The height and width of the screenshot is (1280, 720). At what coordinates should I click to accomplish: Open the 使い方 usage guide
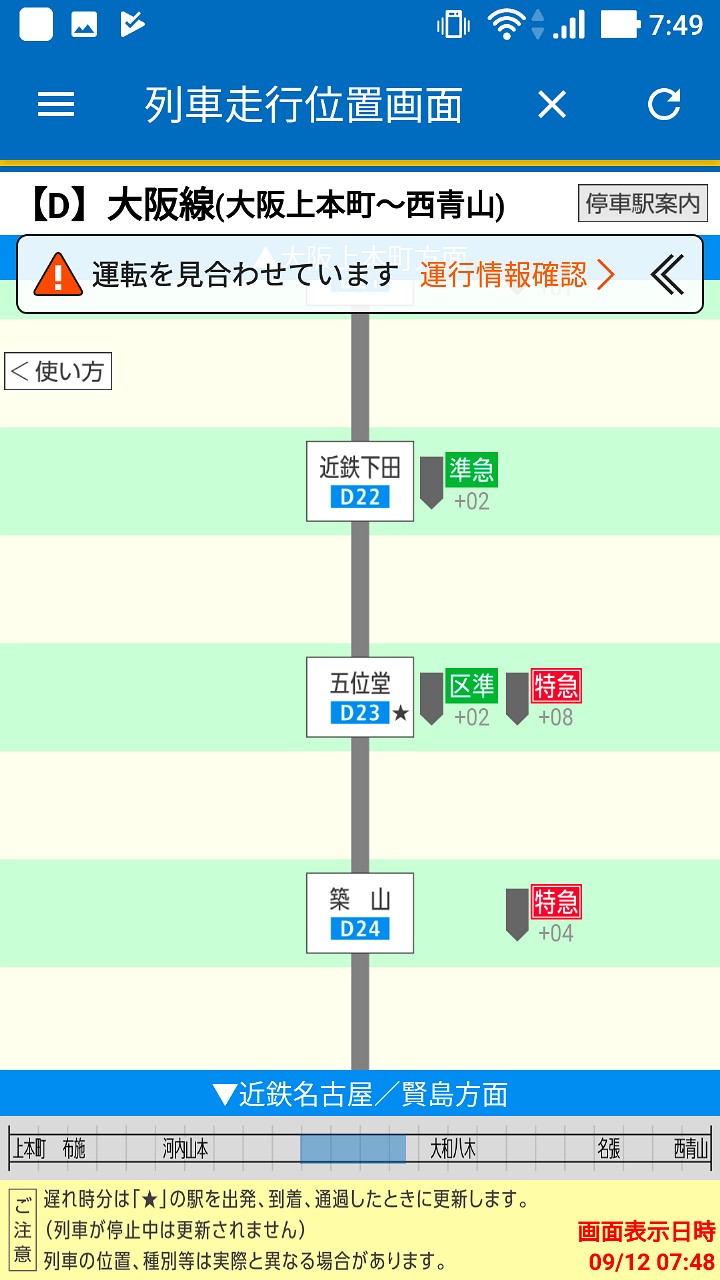coord(58,371)
